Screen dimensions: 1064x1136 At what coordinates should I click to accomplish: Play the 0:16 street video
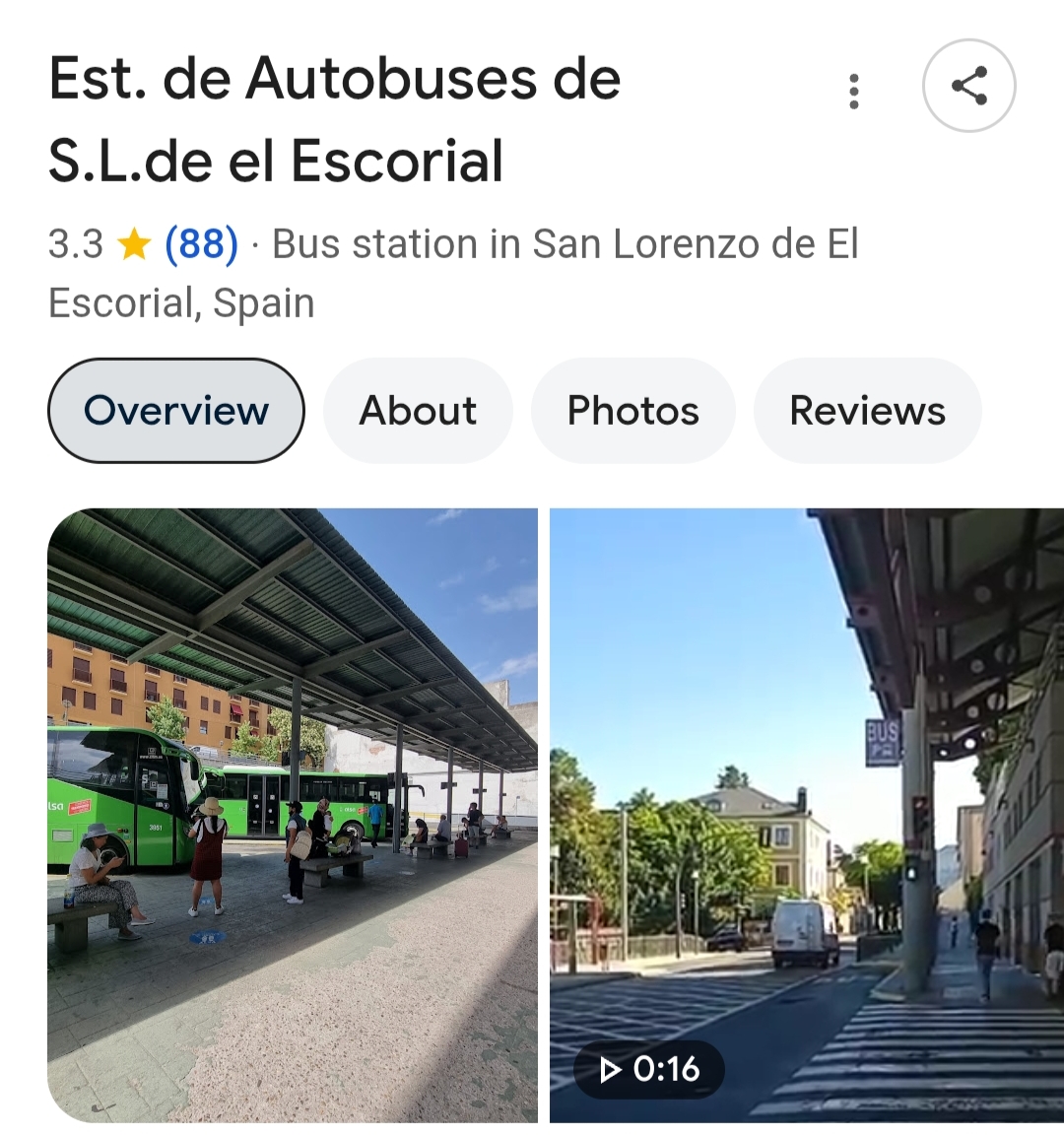tap(806, 815)
